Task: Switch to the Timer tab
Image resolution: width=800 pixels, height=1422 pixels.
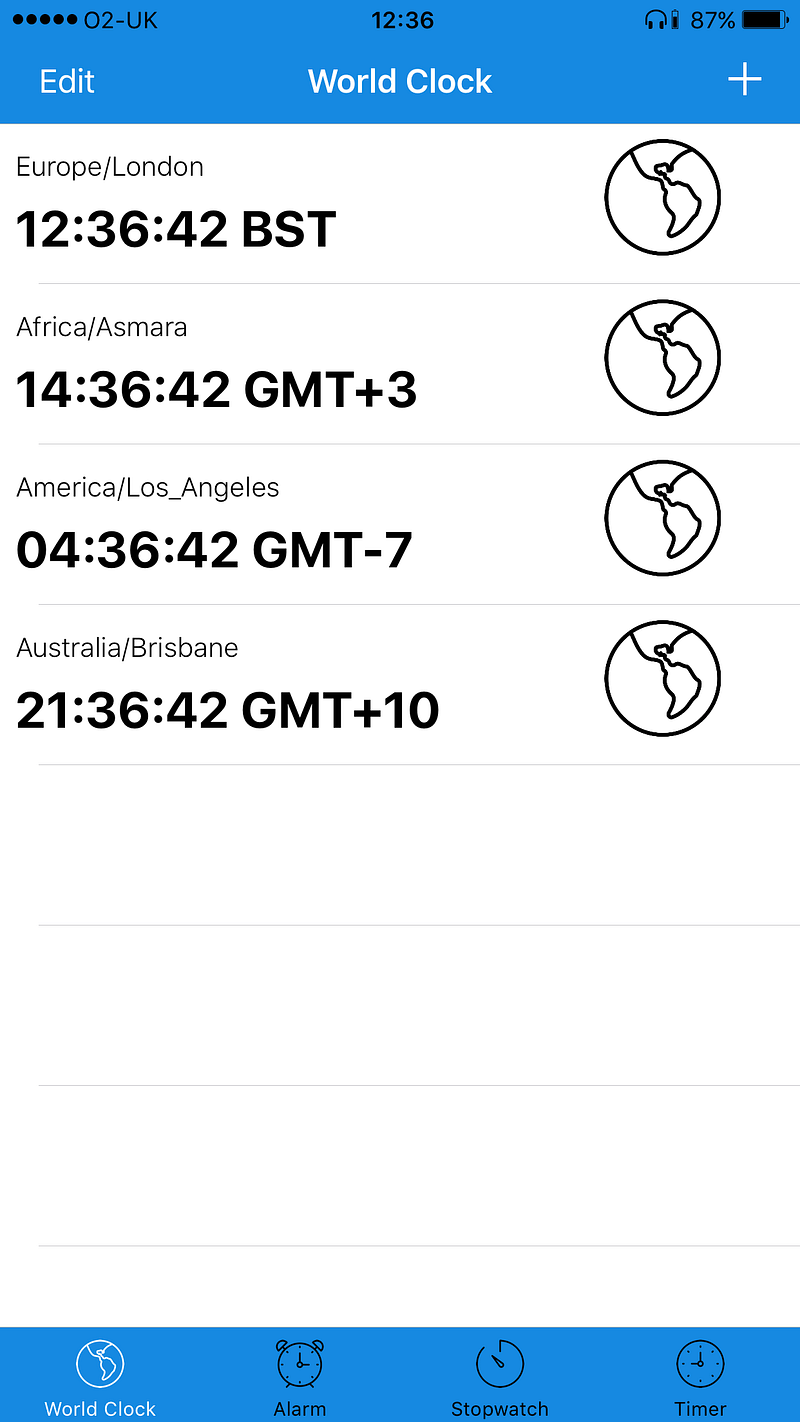Action: click(700, 1377)
